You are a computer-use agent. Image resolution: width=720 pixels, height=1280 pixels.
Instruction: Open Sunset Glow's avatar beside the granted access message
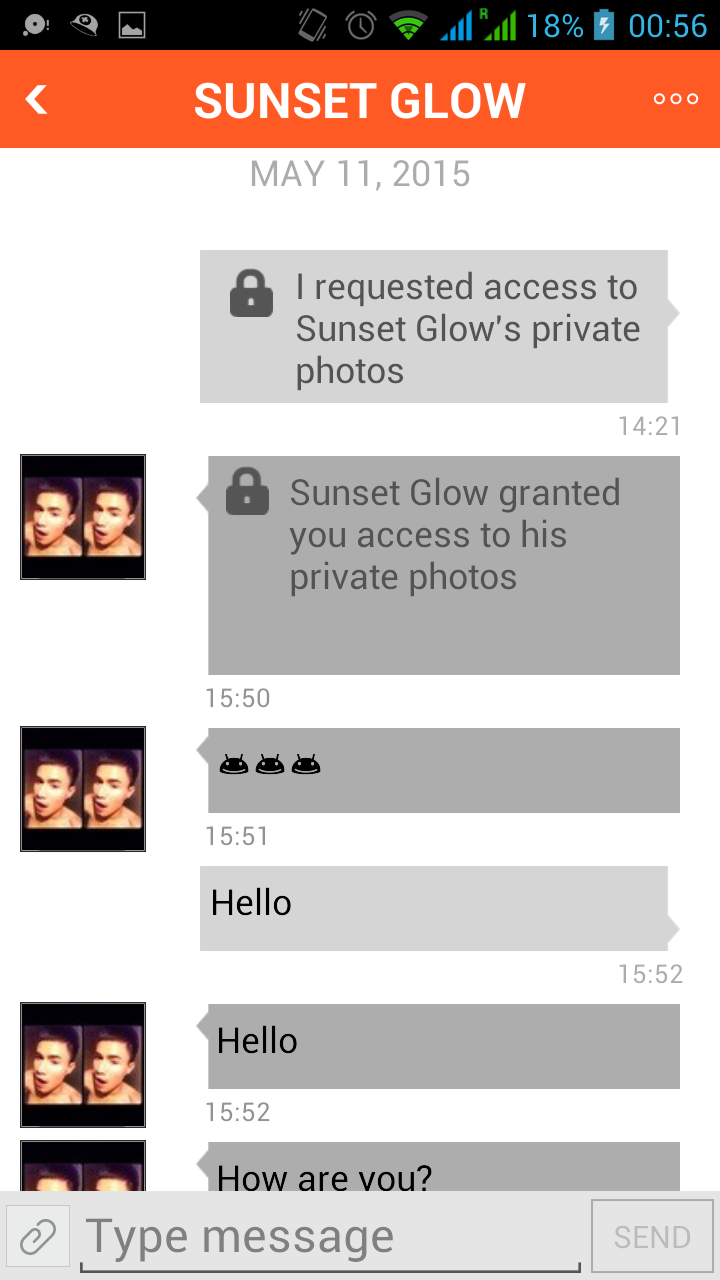(x=83, y=517)
